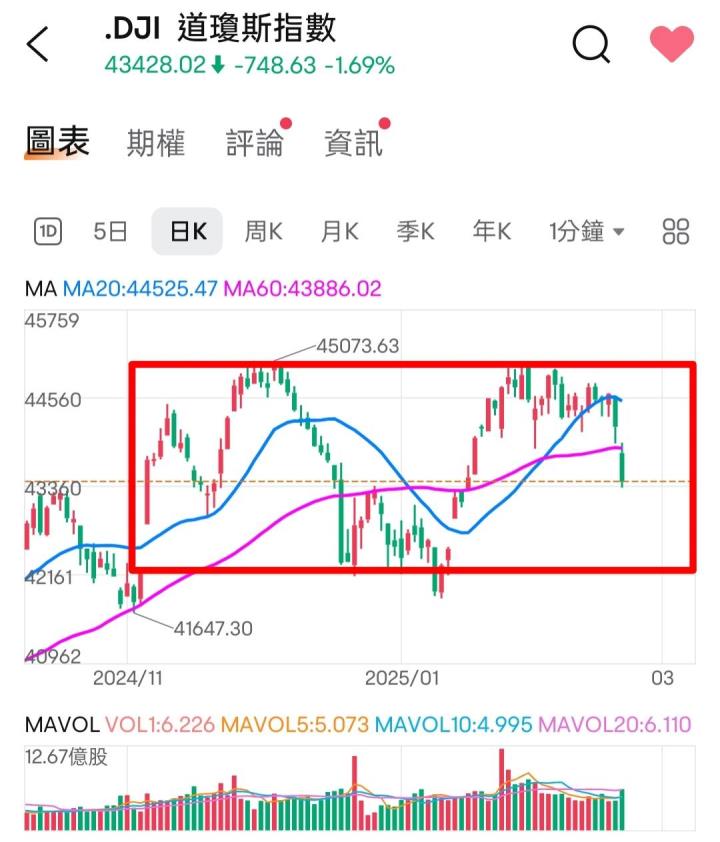Screen dimensions: 720x842
Task: Select the 周K weekly candlestick button
Action: coord(263,230)
